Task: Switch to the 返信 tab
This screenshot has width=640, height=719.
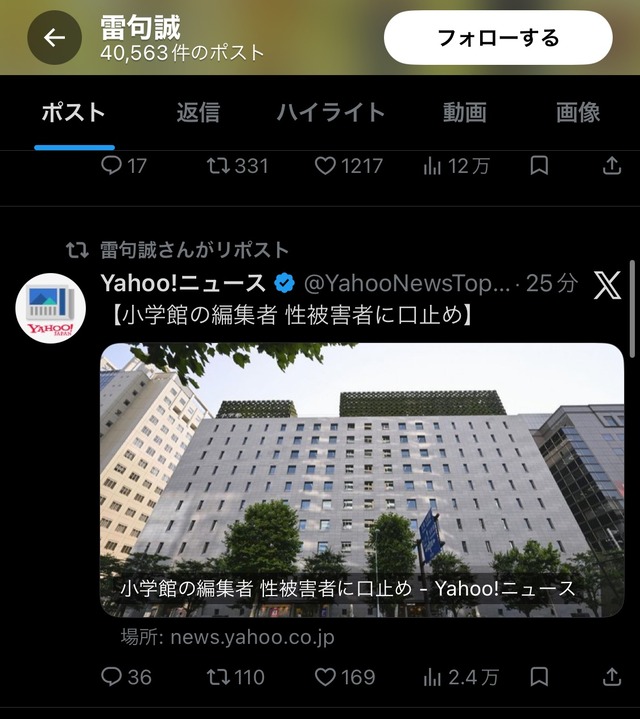Action: point(198,112)
